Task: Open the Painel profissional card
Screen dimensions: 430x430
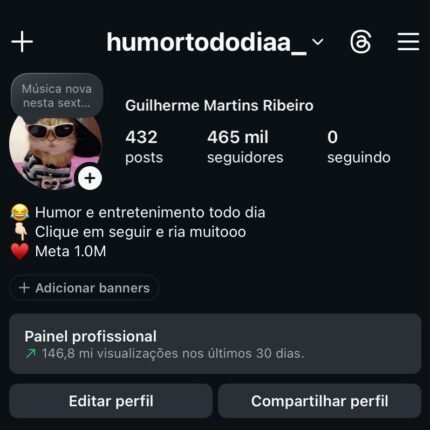Action: click(215, 344)
